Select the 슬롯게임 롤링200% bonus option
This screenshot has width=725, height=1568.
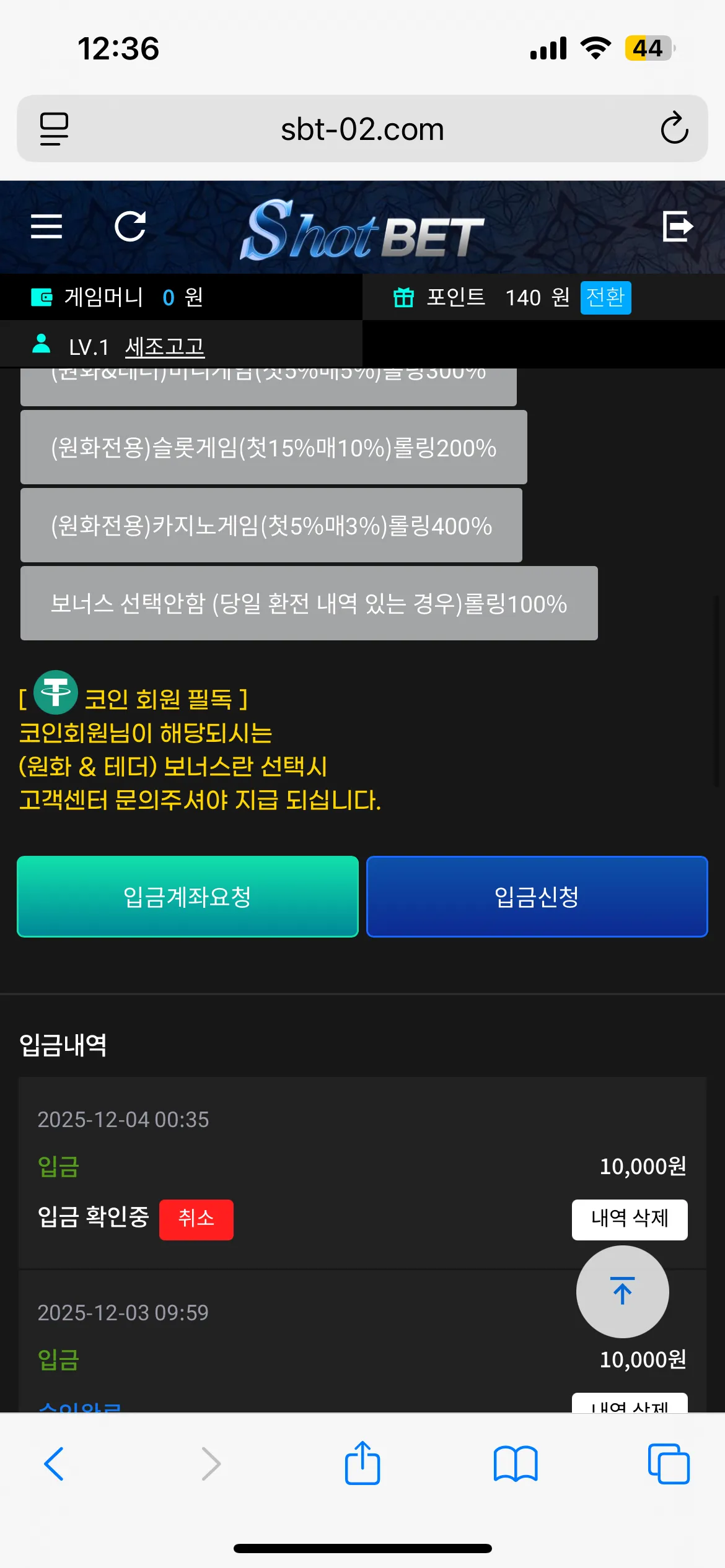[x=274, y=447]
